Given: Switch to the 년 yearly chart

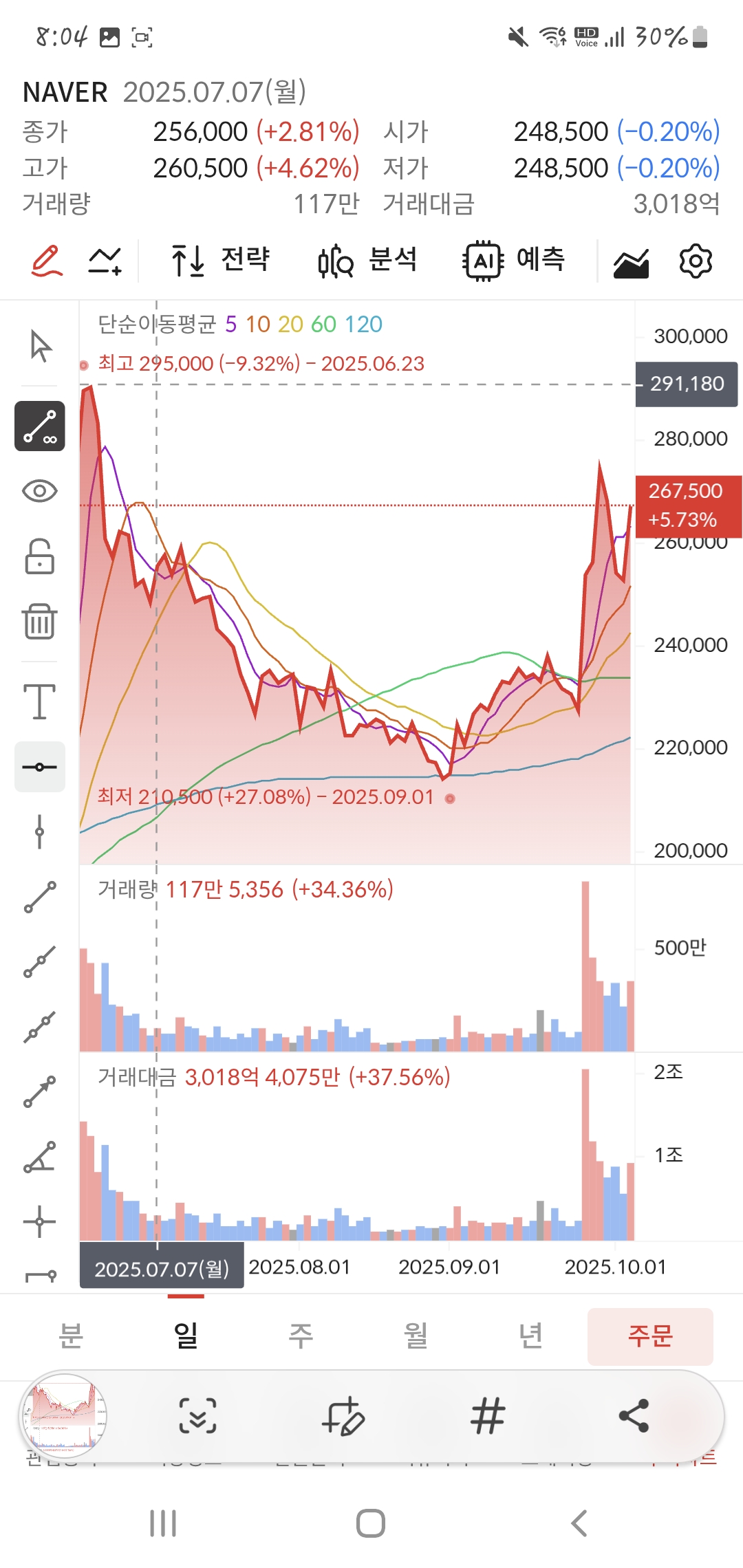Looking at the screenshot, I should pos(530,1336).
